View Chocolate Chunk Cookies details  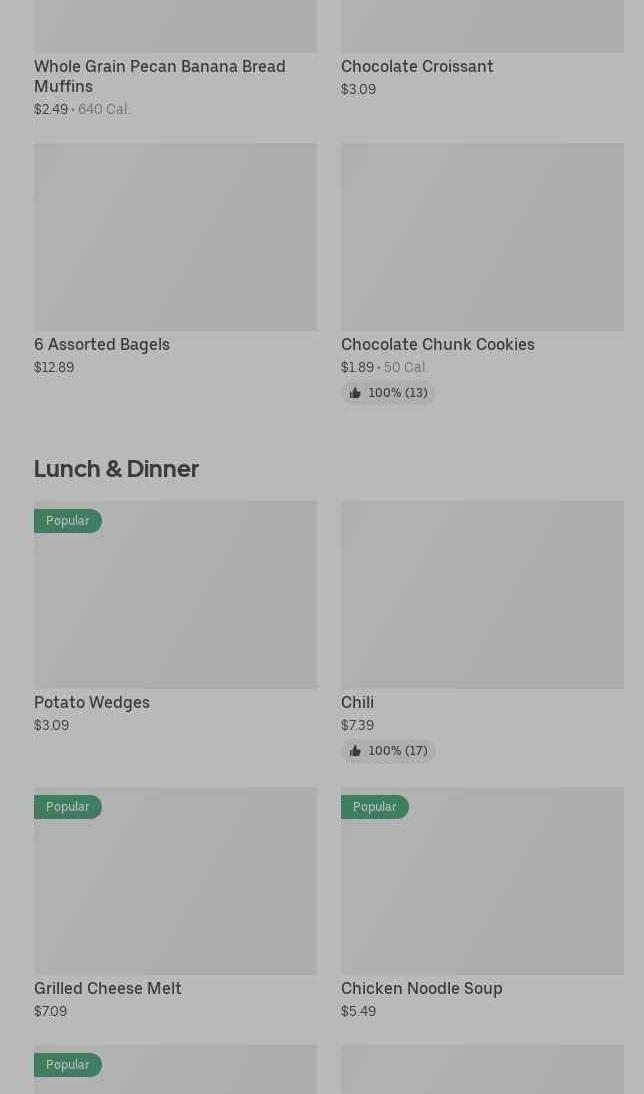[482, 274]
